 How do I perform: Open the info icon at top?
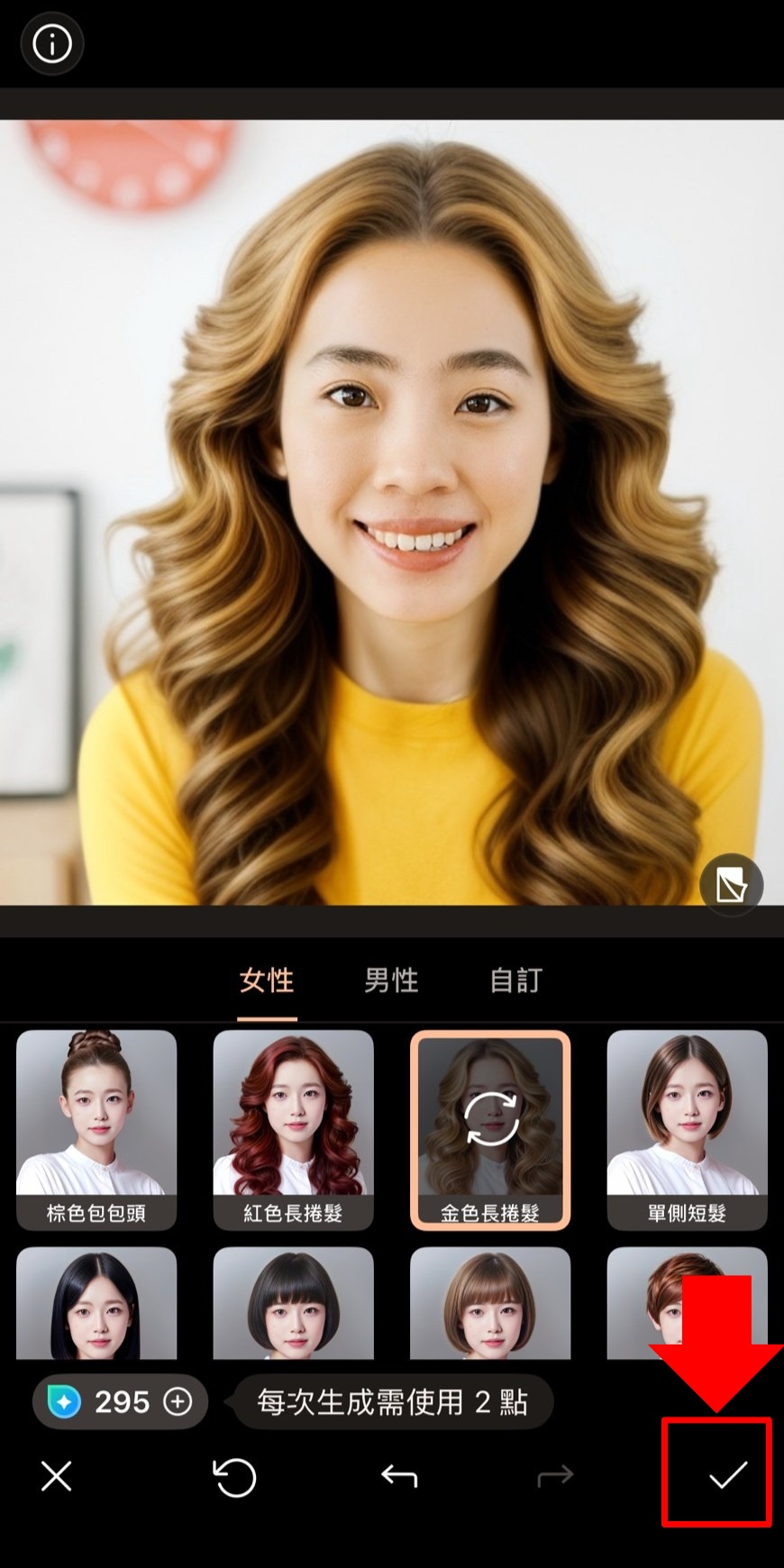[x=51, y=43]
